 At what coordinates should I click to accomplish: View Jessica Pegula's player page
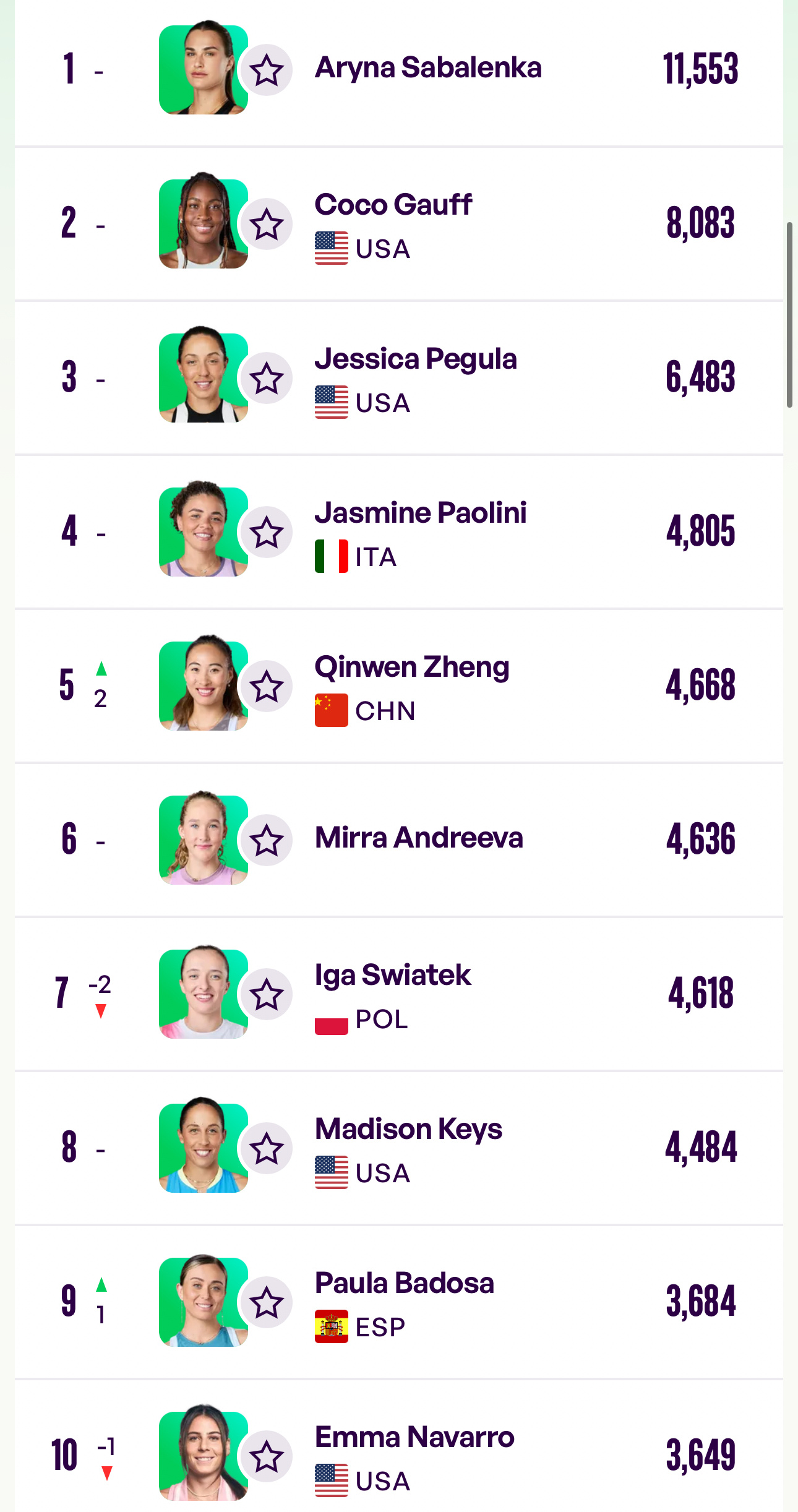416,359
